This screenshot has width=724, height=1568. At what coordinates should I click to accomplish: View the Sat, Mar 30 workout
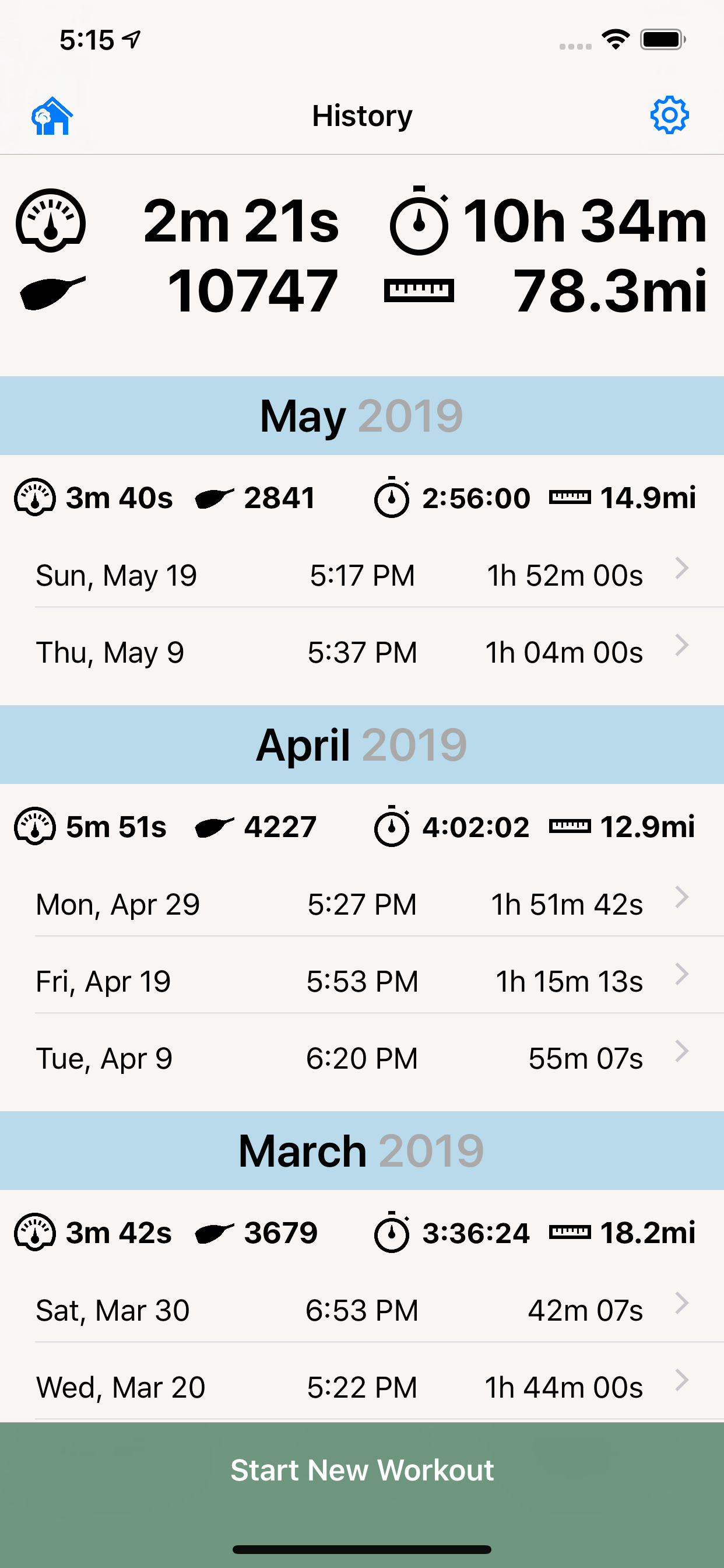pyautogui.click(x=362, y=1310)
